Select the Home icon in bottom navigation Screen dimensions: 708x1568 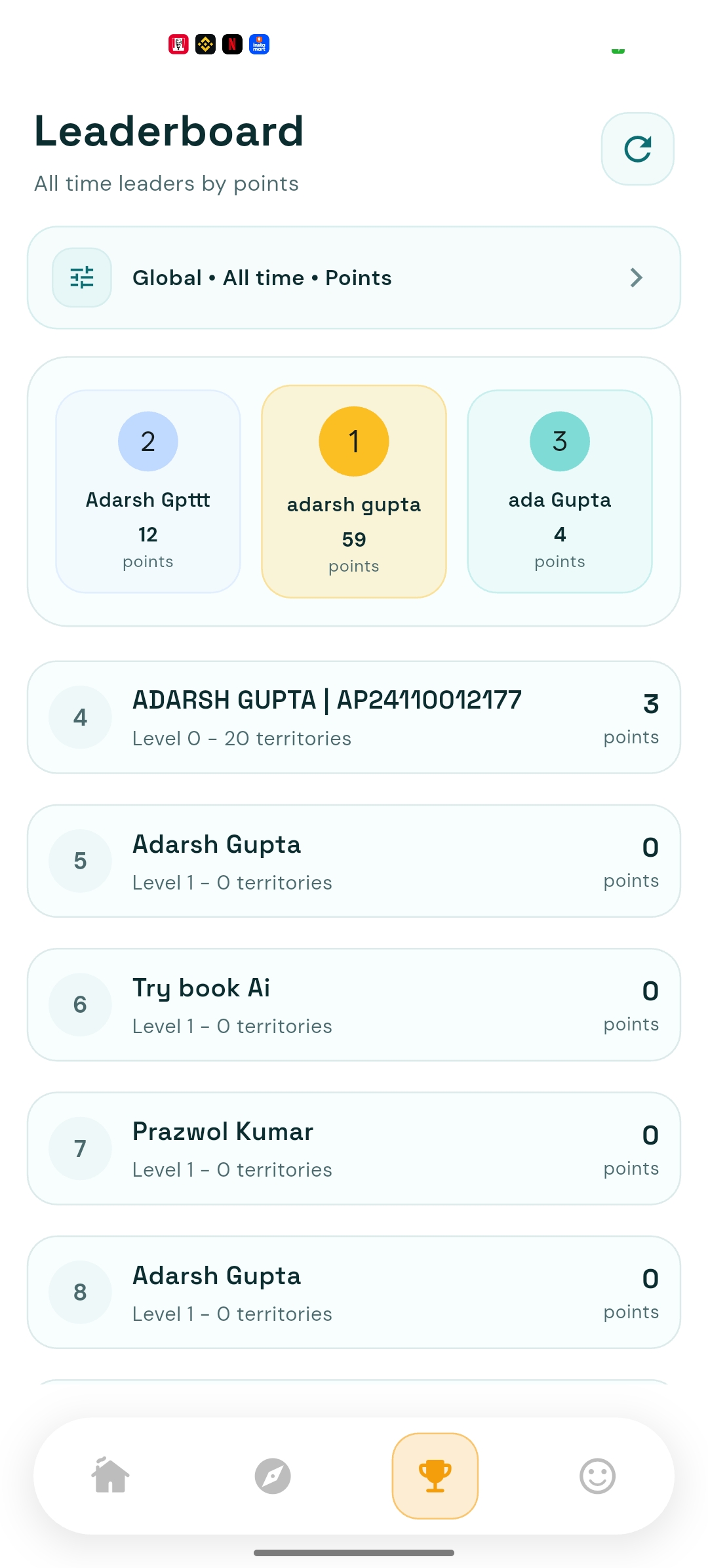pos(110,1476)
